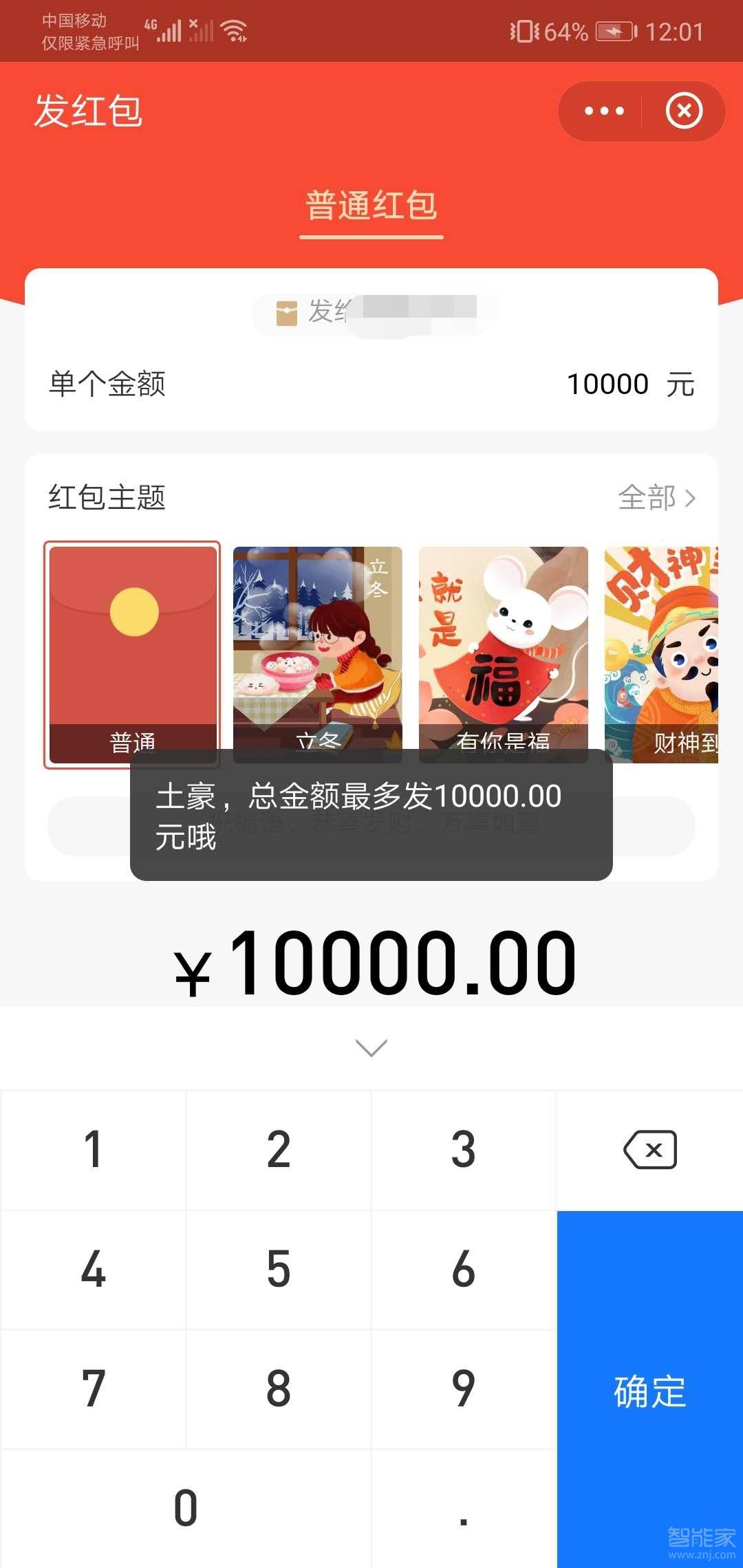Open the more options ellipsis menu
This screenshot has height=1568, width=743.
(602, 111)
